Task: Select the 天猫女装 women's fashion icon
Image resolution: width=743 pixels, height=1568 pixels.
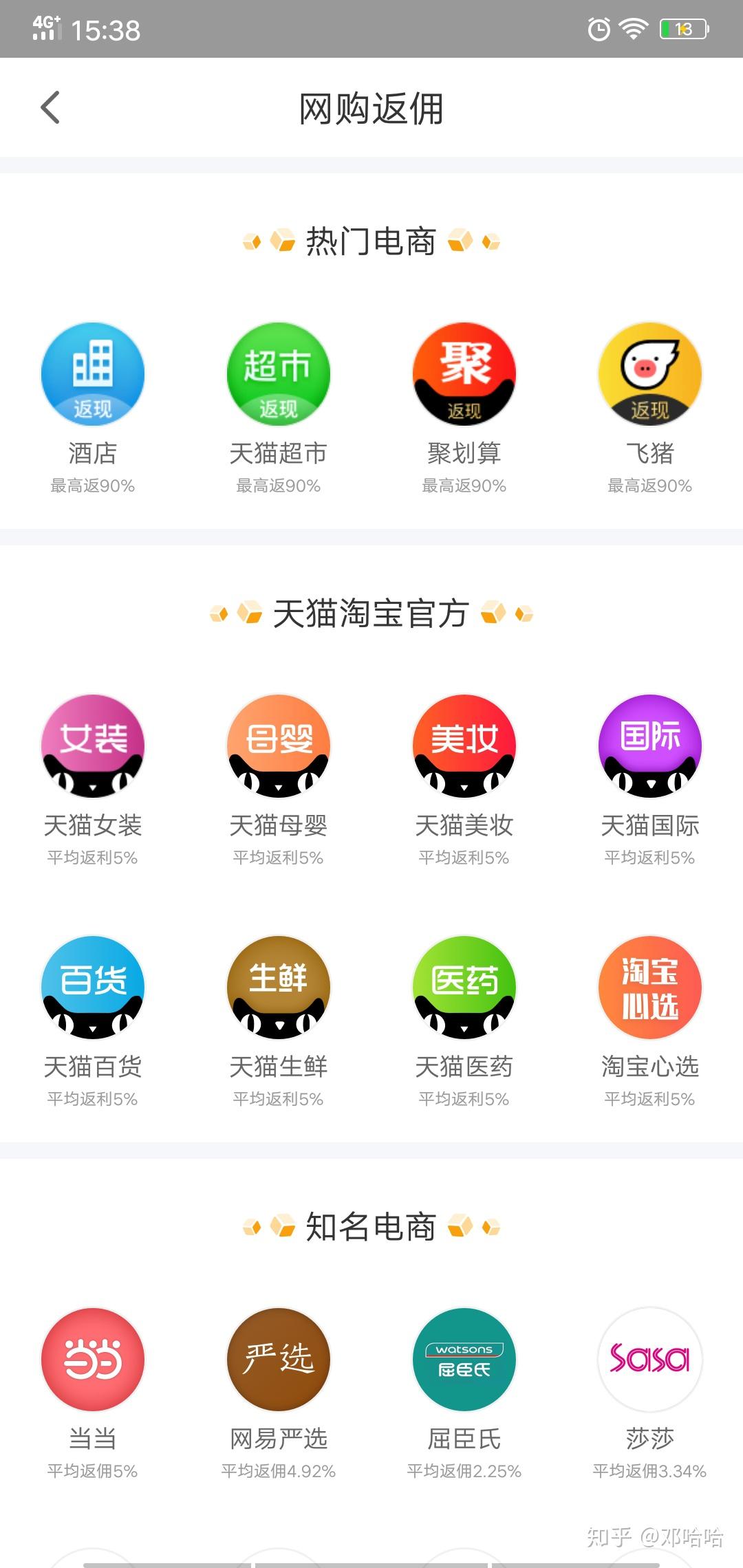Action: tap(92, 748)
